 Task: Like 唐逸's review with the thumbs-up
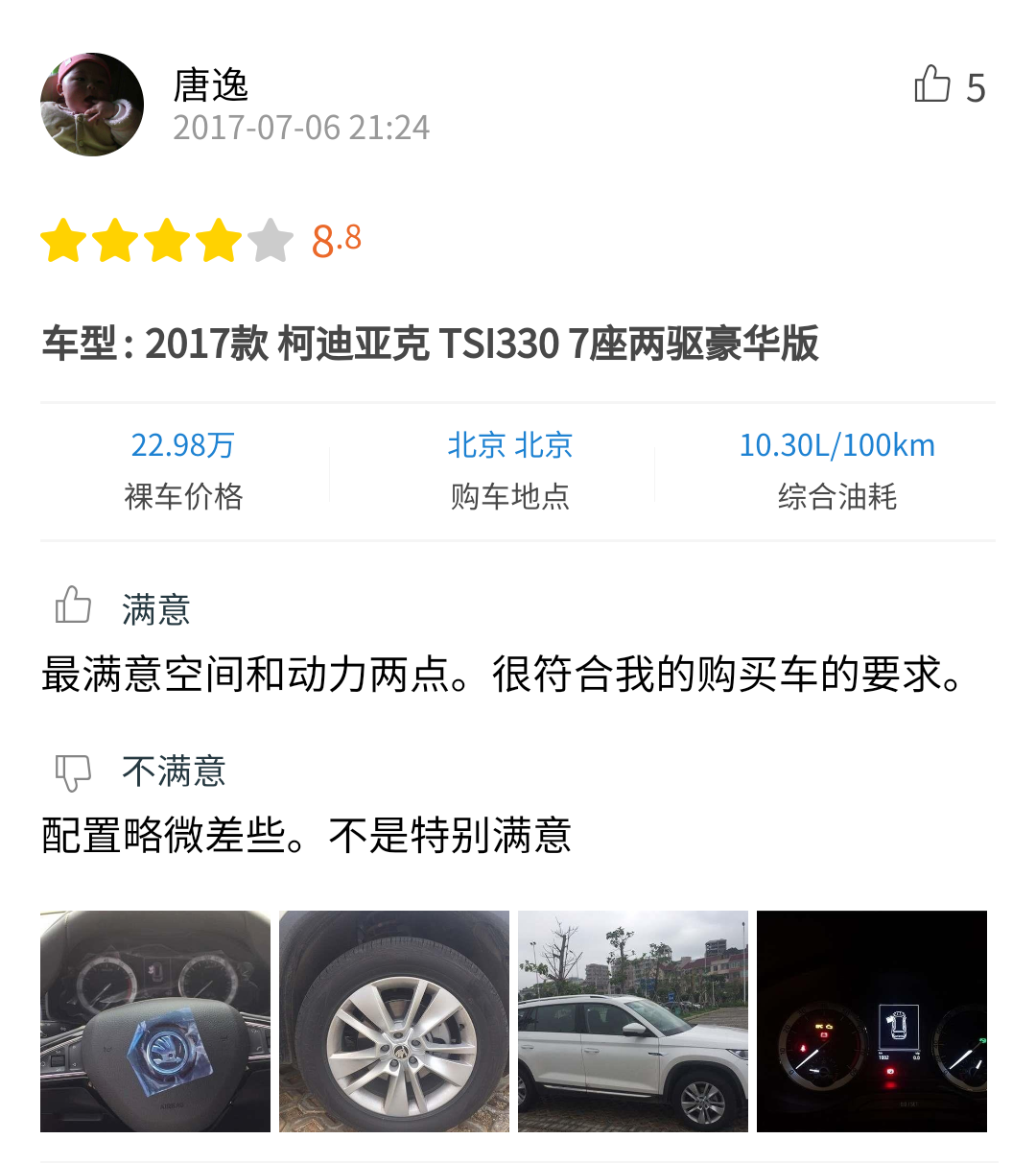click(932, 84)
